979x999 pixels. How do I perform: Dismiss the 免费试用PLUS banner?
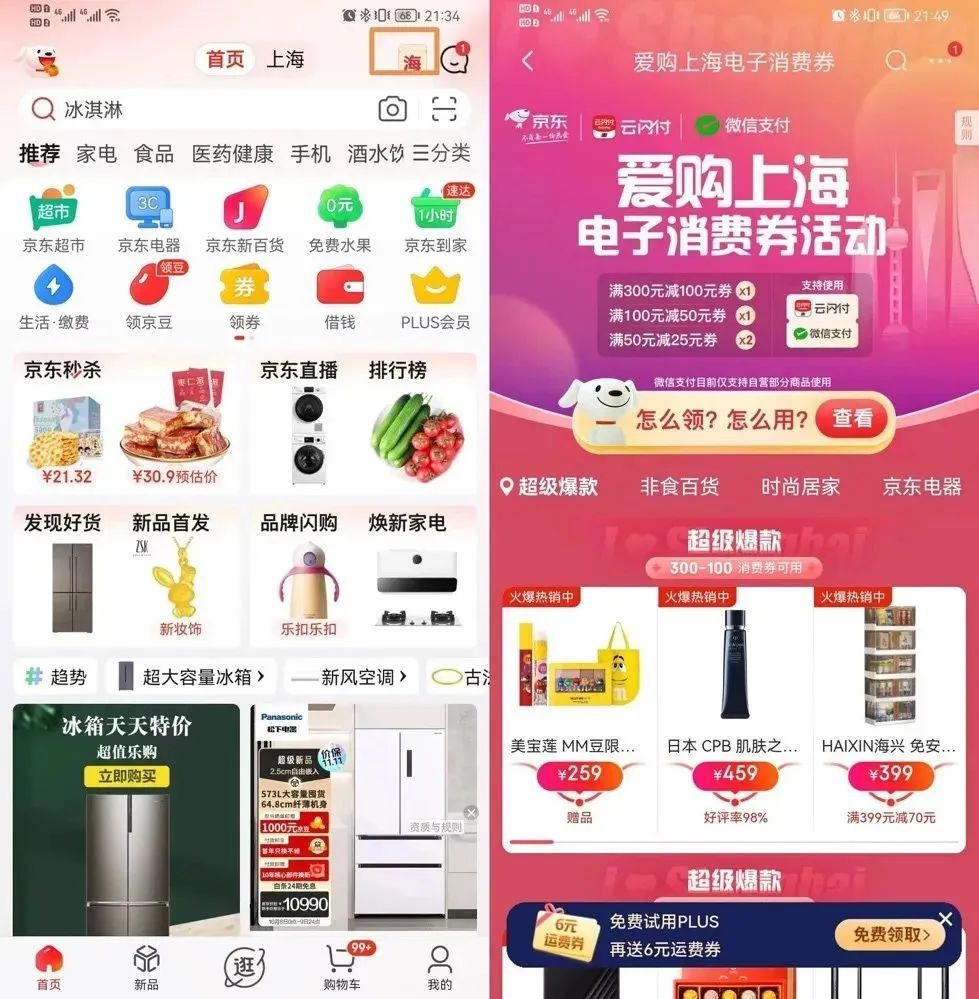[945, 919]
